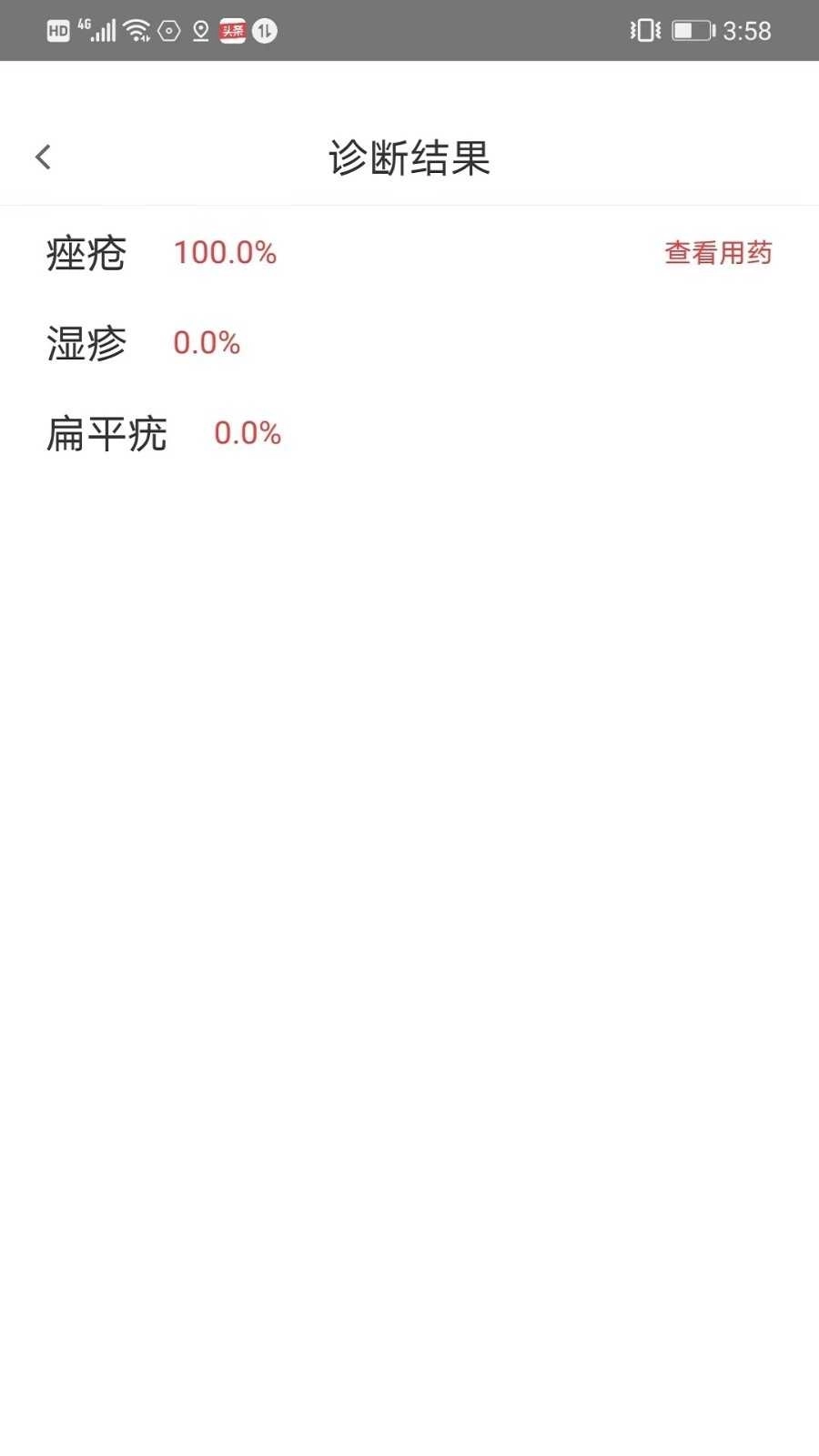Tap the hexagon settings icon in status bar
The image size is (819, 1456).
167,30
